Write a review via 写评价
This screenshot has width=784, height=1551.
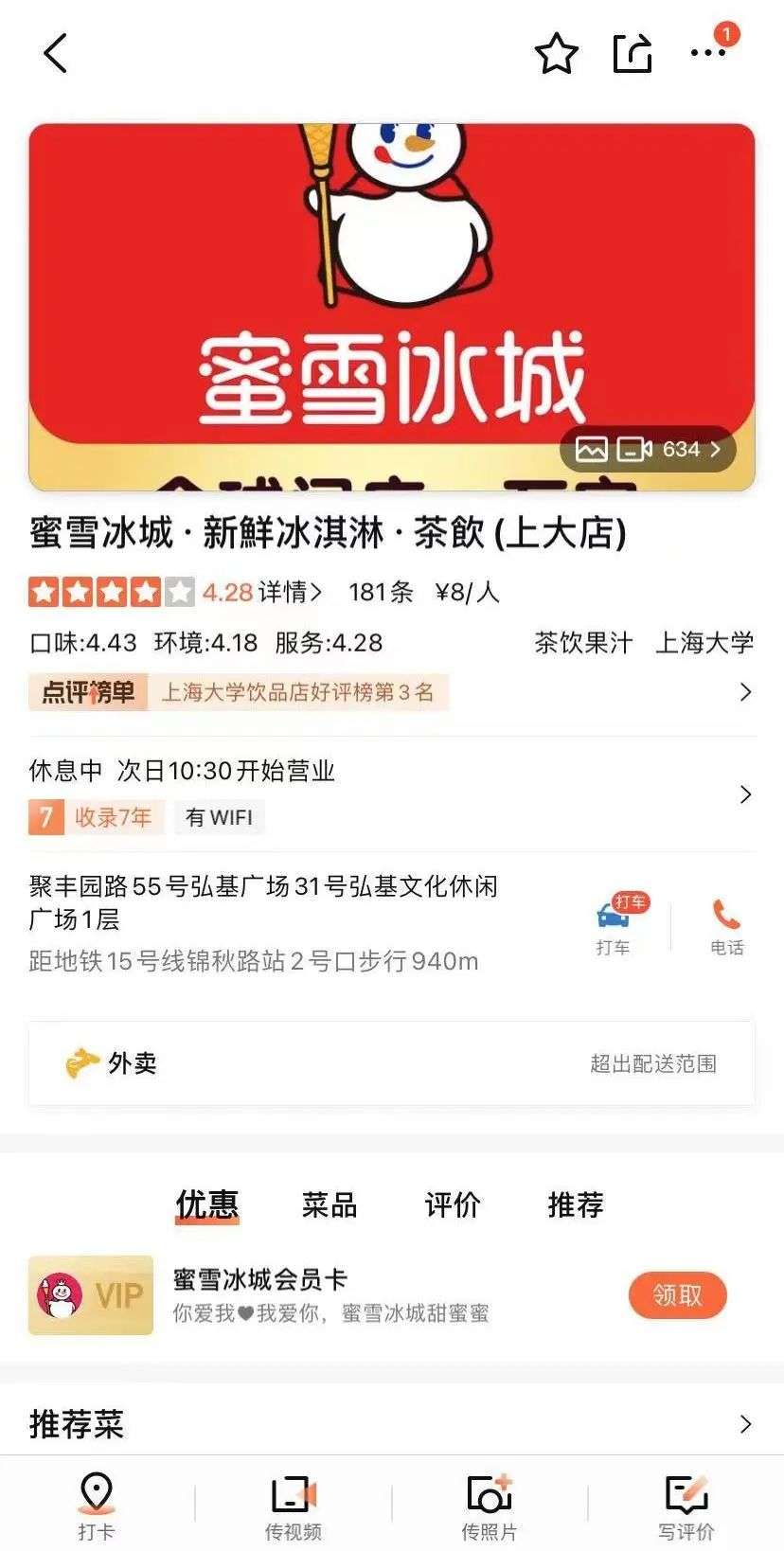(x=686, y=1505)
